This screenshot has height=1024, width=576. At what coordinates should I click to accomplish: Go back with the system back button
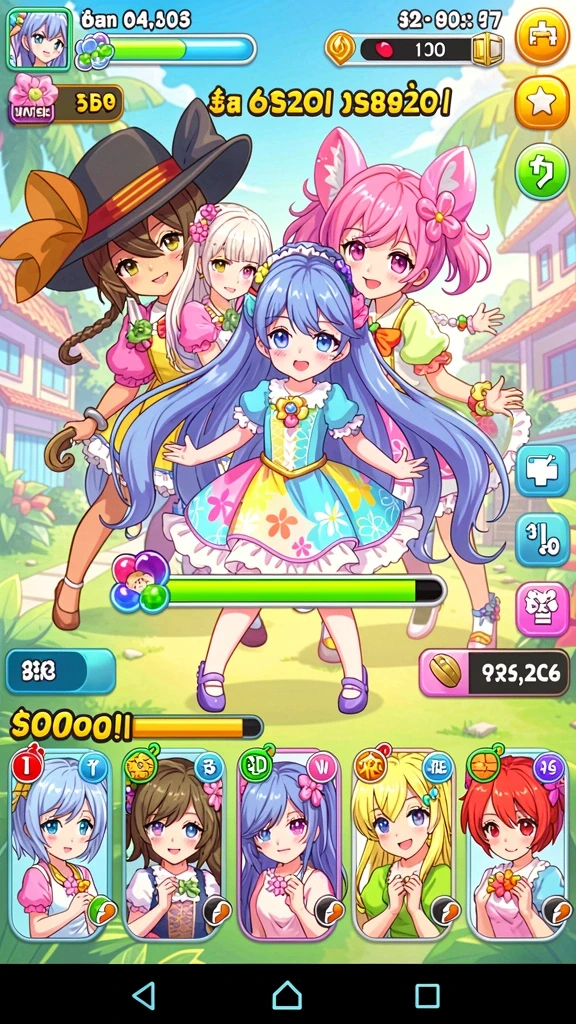144,996
